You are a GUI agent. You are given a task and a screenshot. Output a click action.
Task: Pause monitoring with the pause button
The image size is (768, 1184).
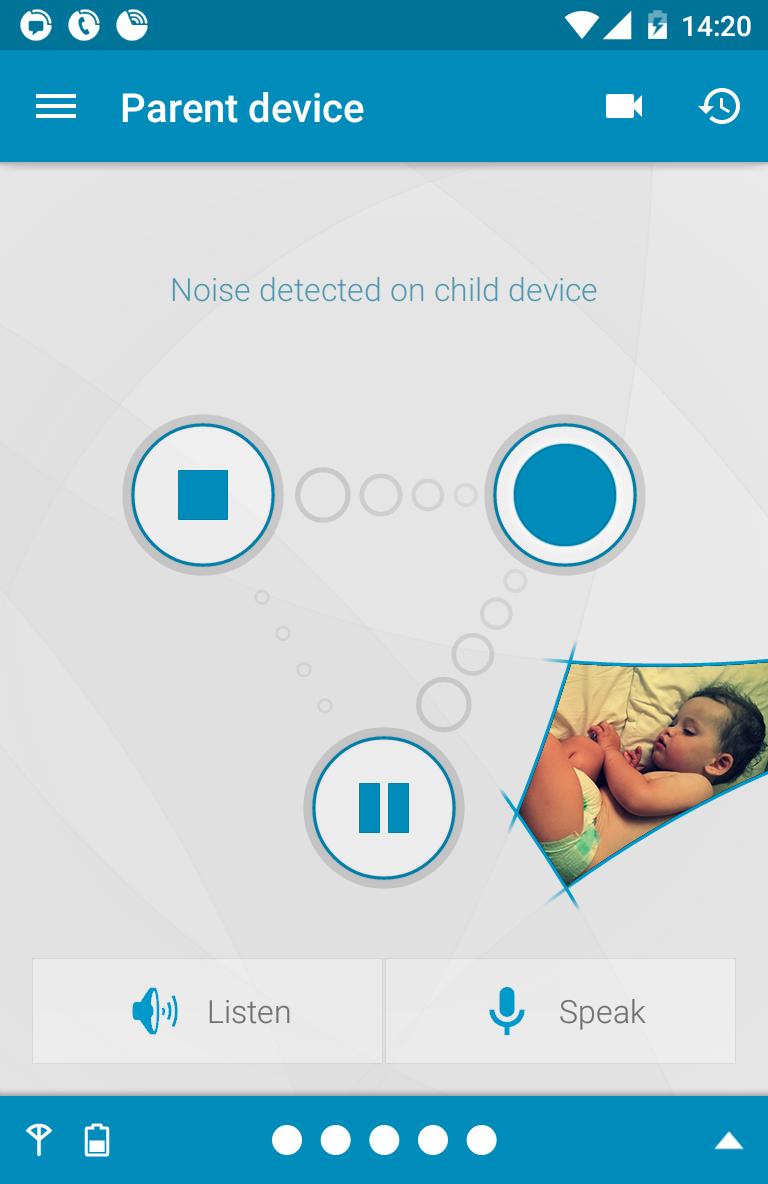point(384,808)
